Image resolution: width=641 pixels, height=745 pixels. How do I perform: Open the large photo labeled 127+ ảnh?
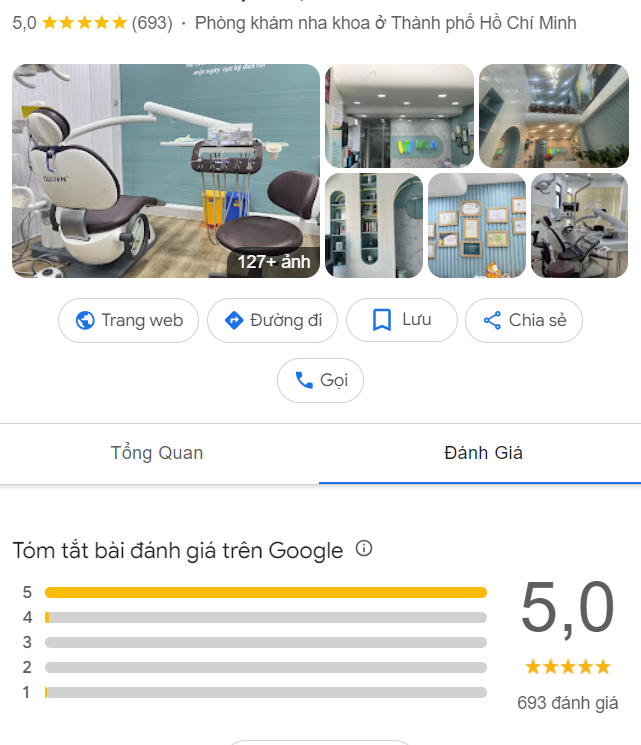coord(166,171)
